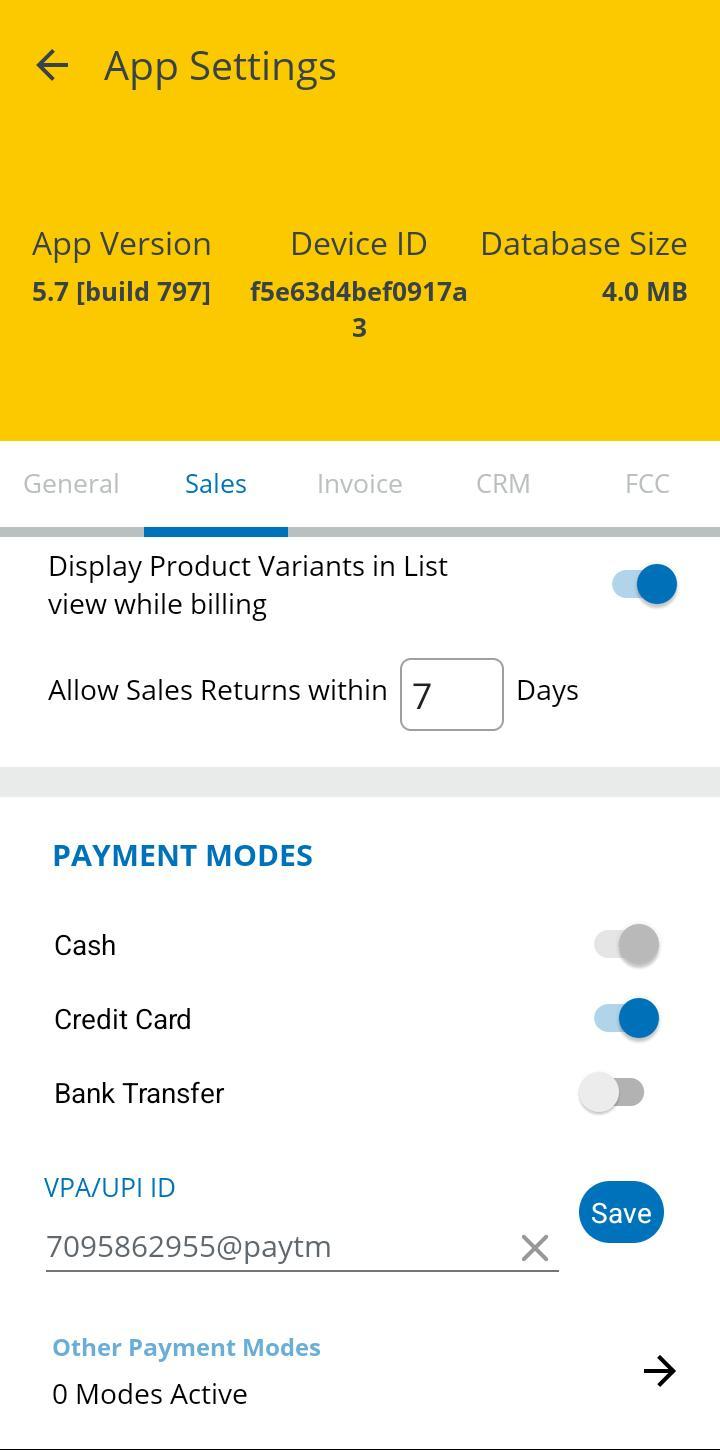Edit the VPA/UPI ID field

[275, 1247]
